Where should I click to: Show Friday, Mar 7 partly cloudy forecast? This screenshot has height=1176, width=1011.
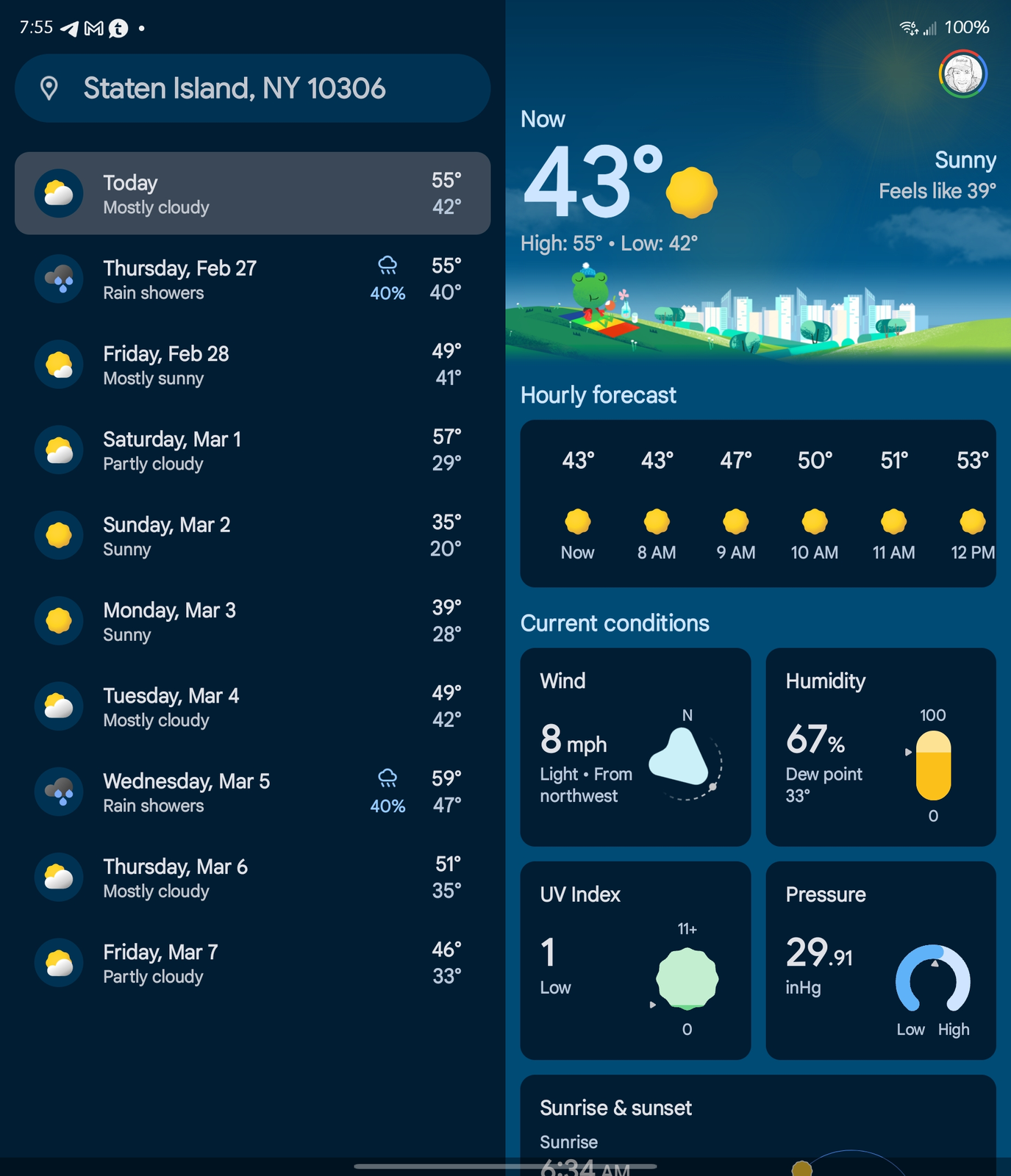[252, 963]
